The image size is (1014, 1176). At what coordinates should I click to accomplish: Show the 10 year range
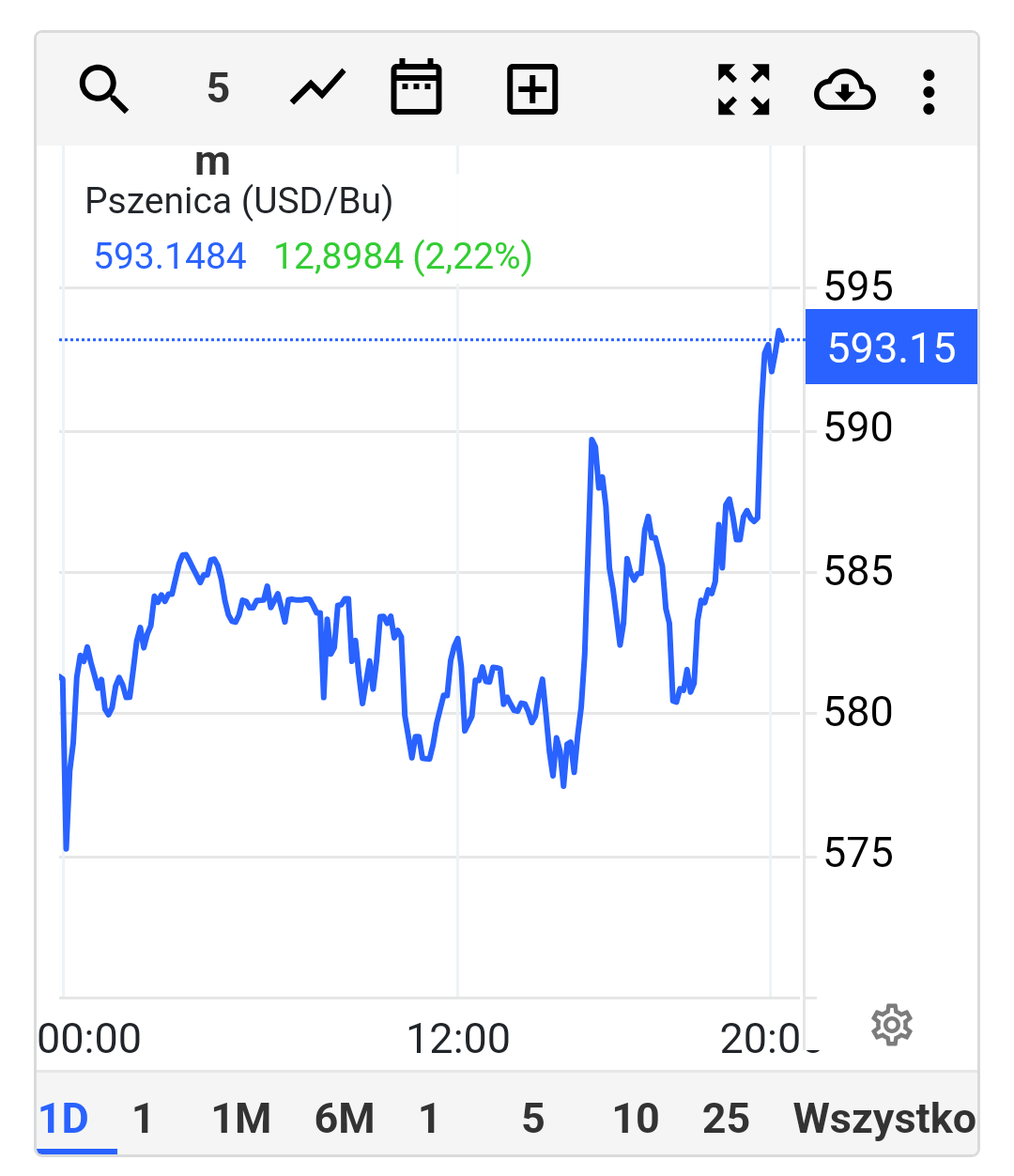tap(636, 1119)
